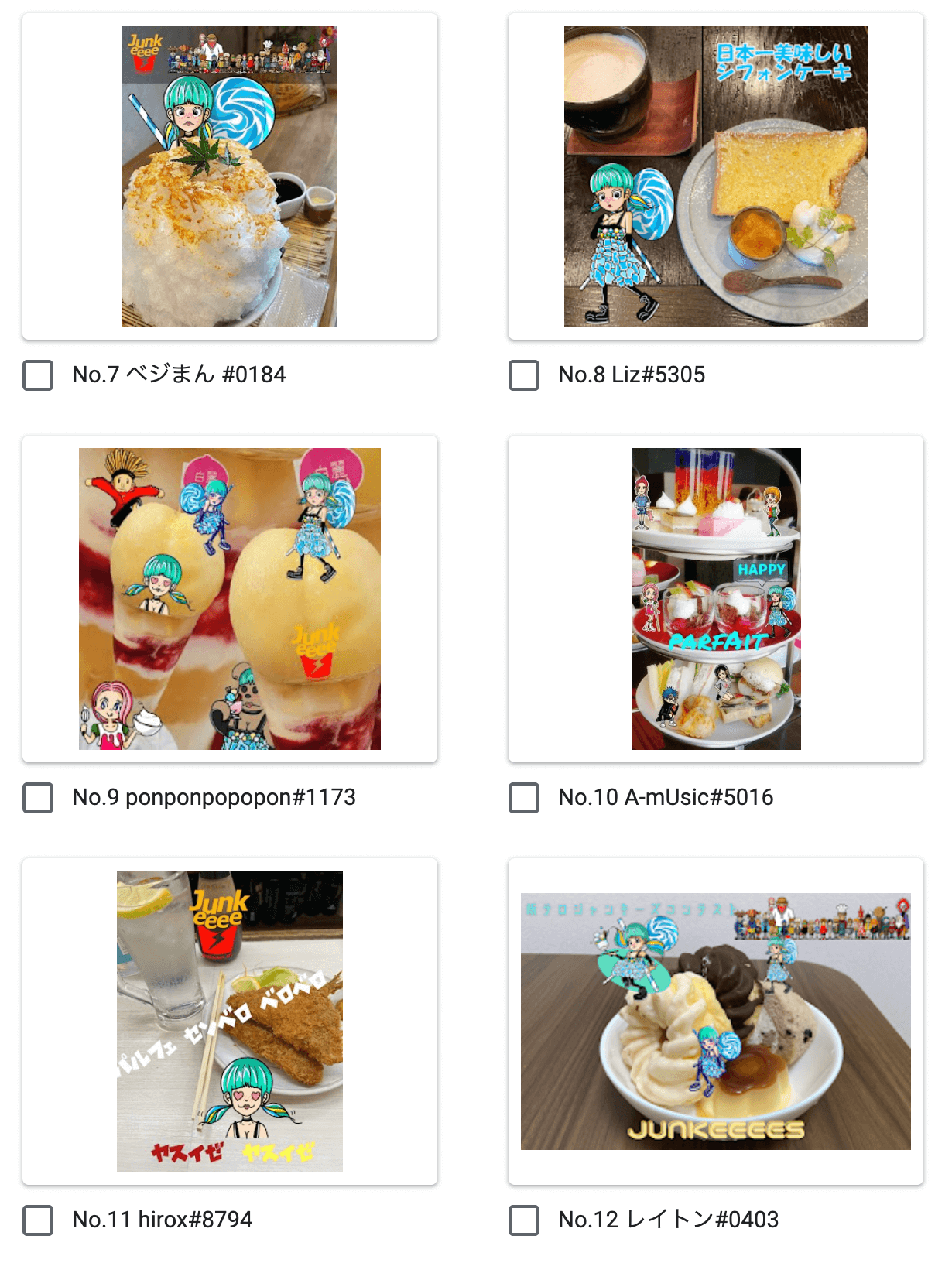Check the box for No.7 ベジまん #0184
This screenshot has width=952, height=1263.
point(38,375)
